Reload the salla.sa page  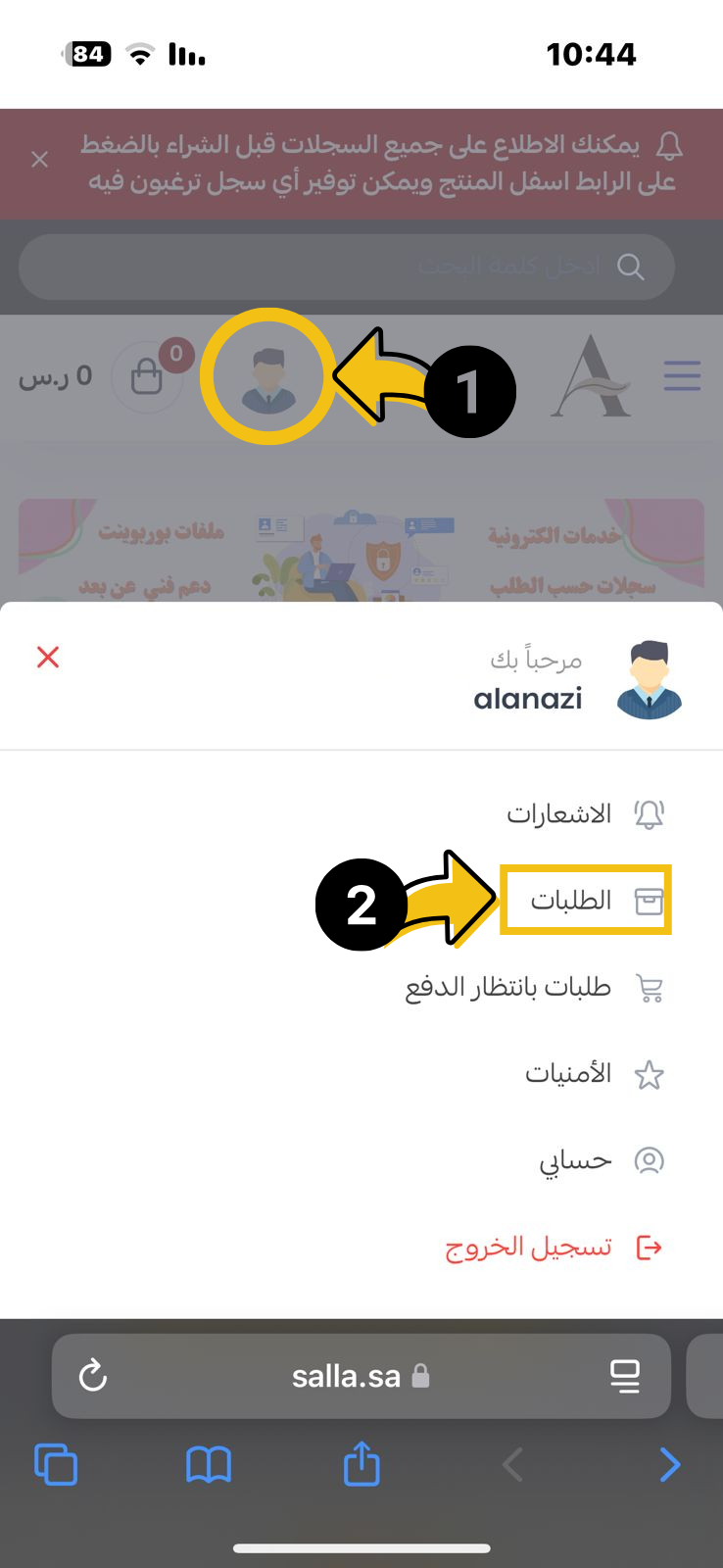(93, 1376)
